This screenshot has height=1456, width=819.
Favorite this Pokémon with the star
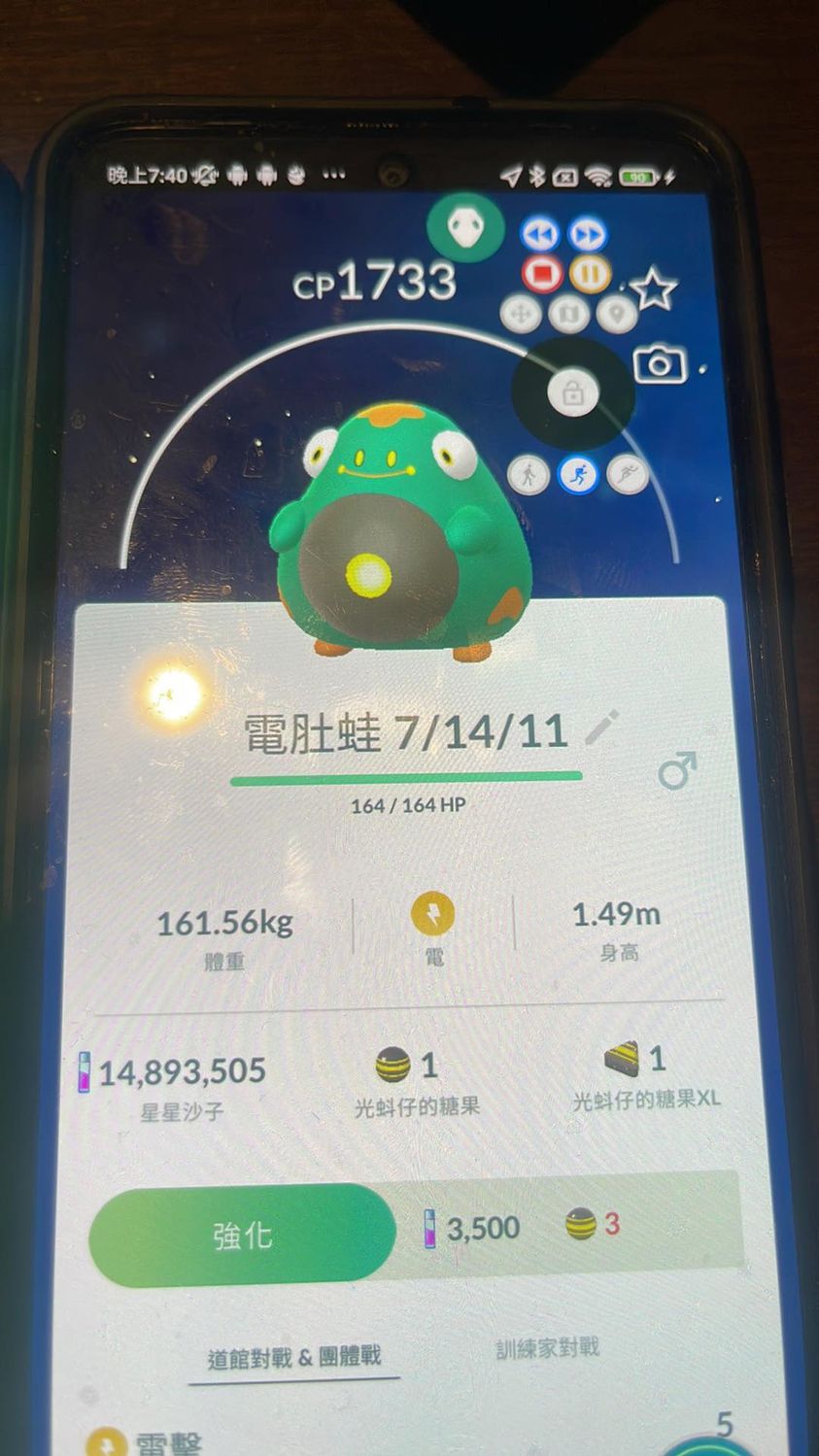pyautogui.click(x=654, y=288)
